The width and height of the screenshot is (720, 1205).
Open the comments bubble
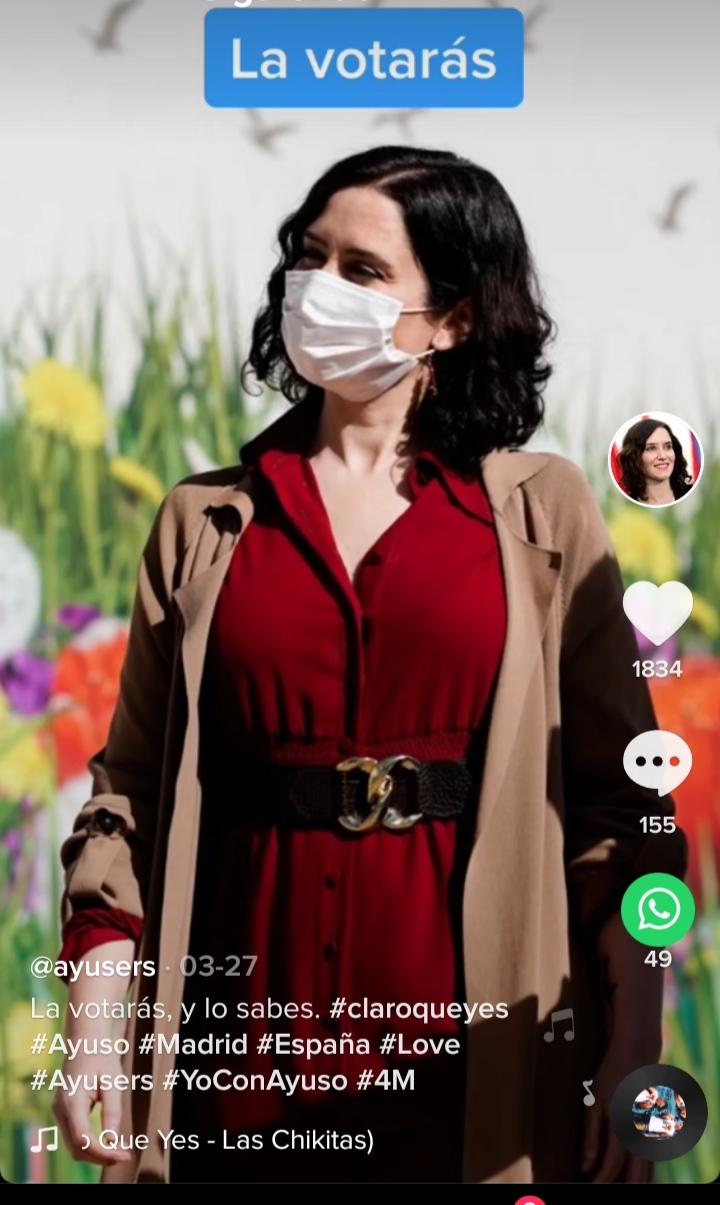pyautogui.click(x=657, y=762)
